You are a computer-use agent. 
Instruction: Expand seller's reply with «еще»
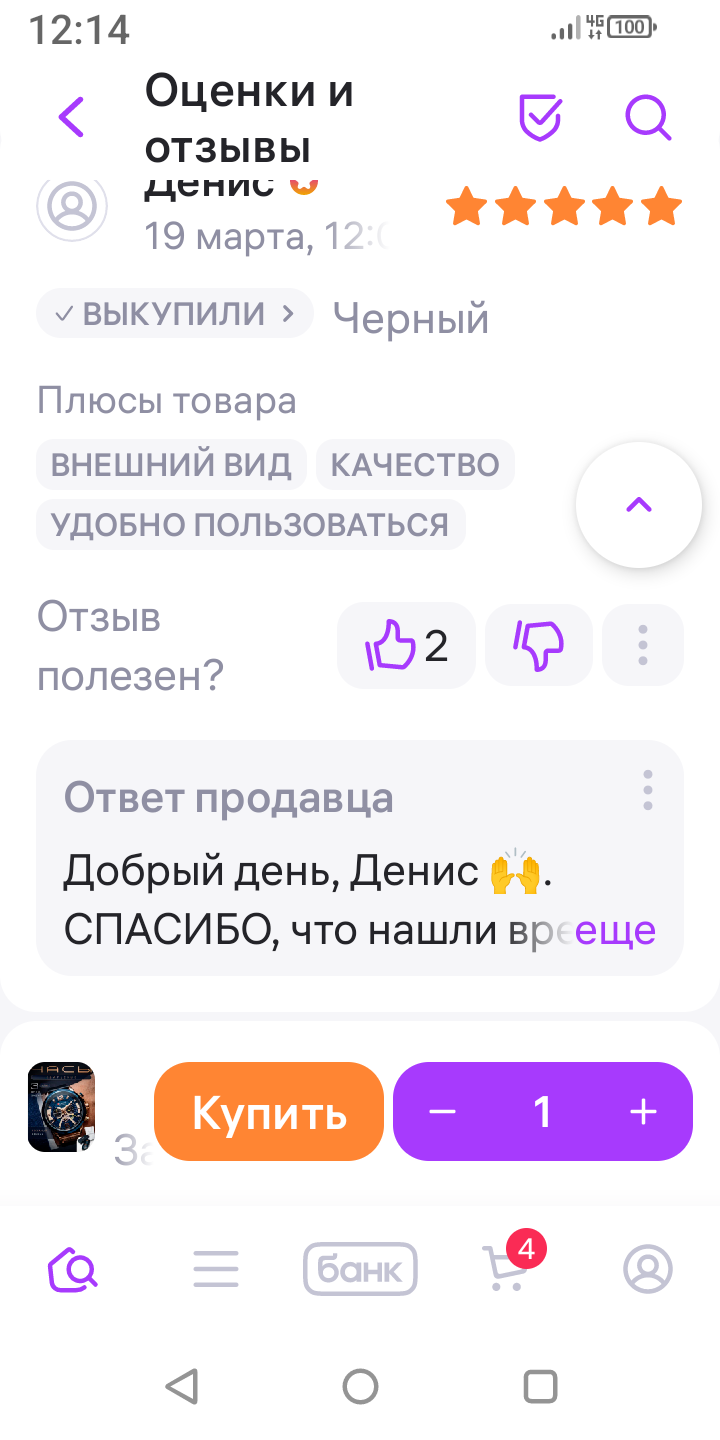coord(614,931)
